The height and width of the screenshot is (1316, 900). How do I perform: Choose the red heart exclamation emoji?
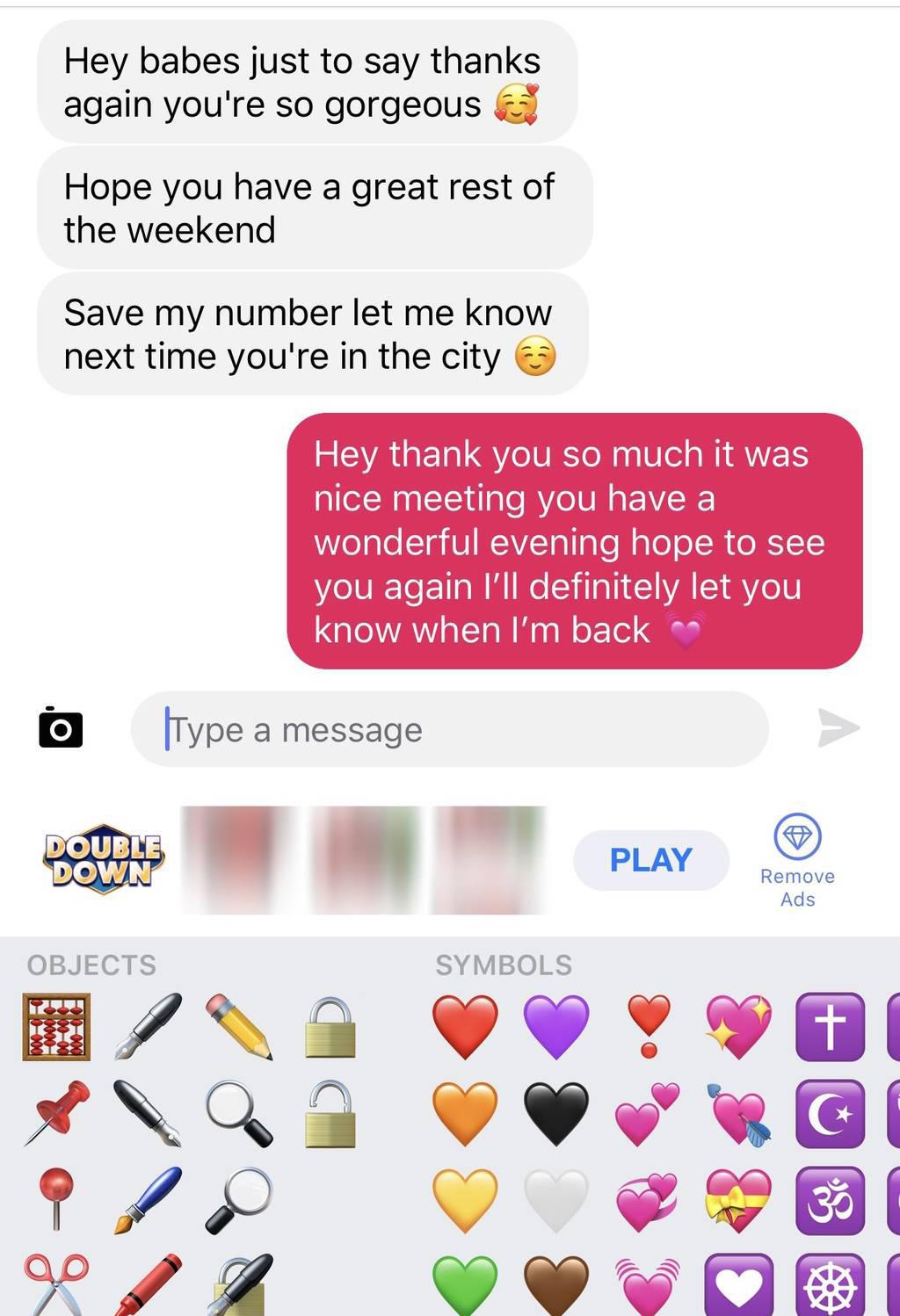(x=649, y=1026)
